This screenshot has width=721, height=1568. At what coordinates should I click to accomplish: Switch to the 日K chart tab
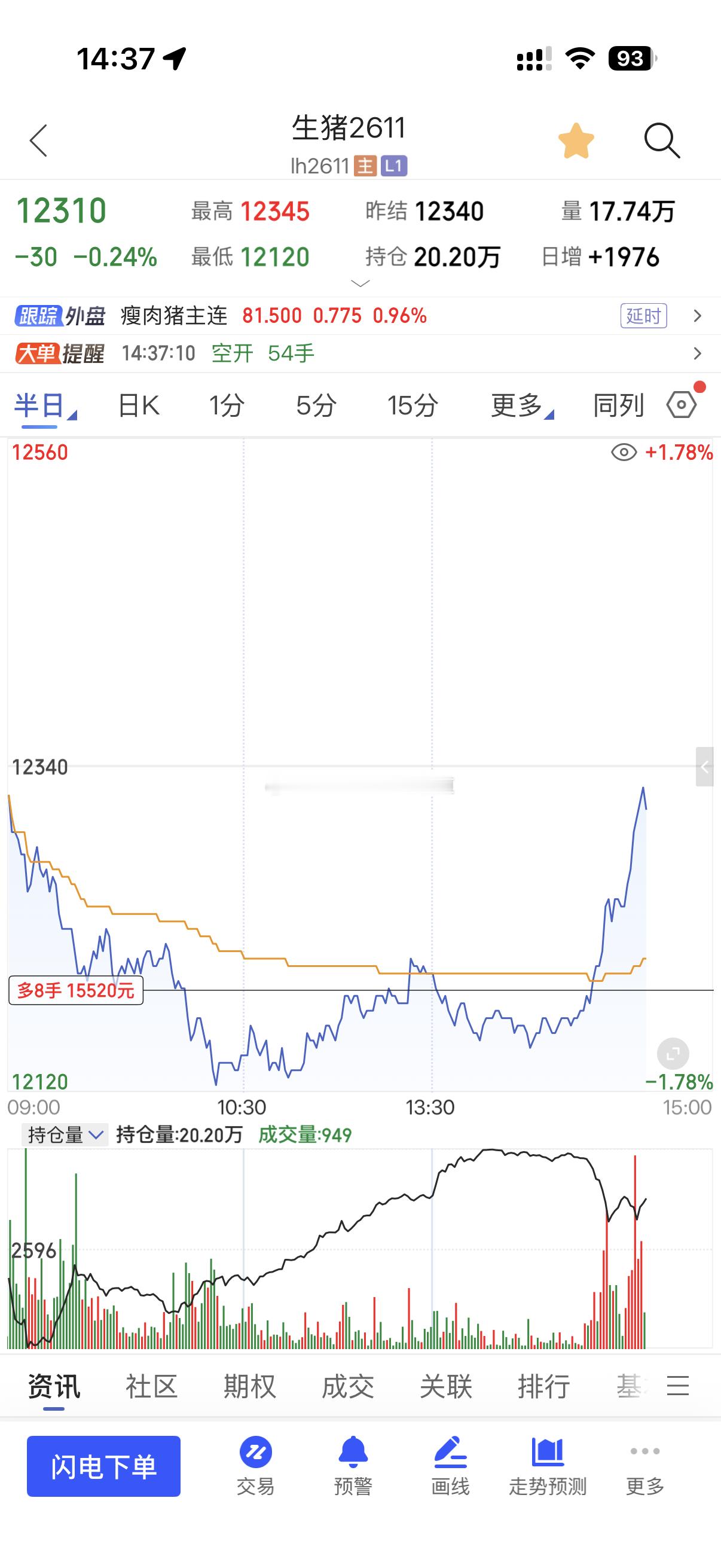point(139,405)
